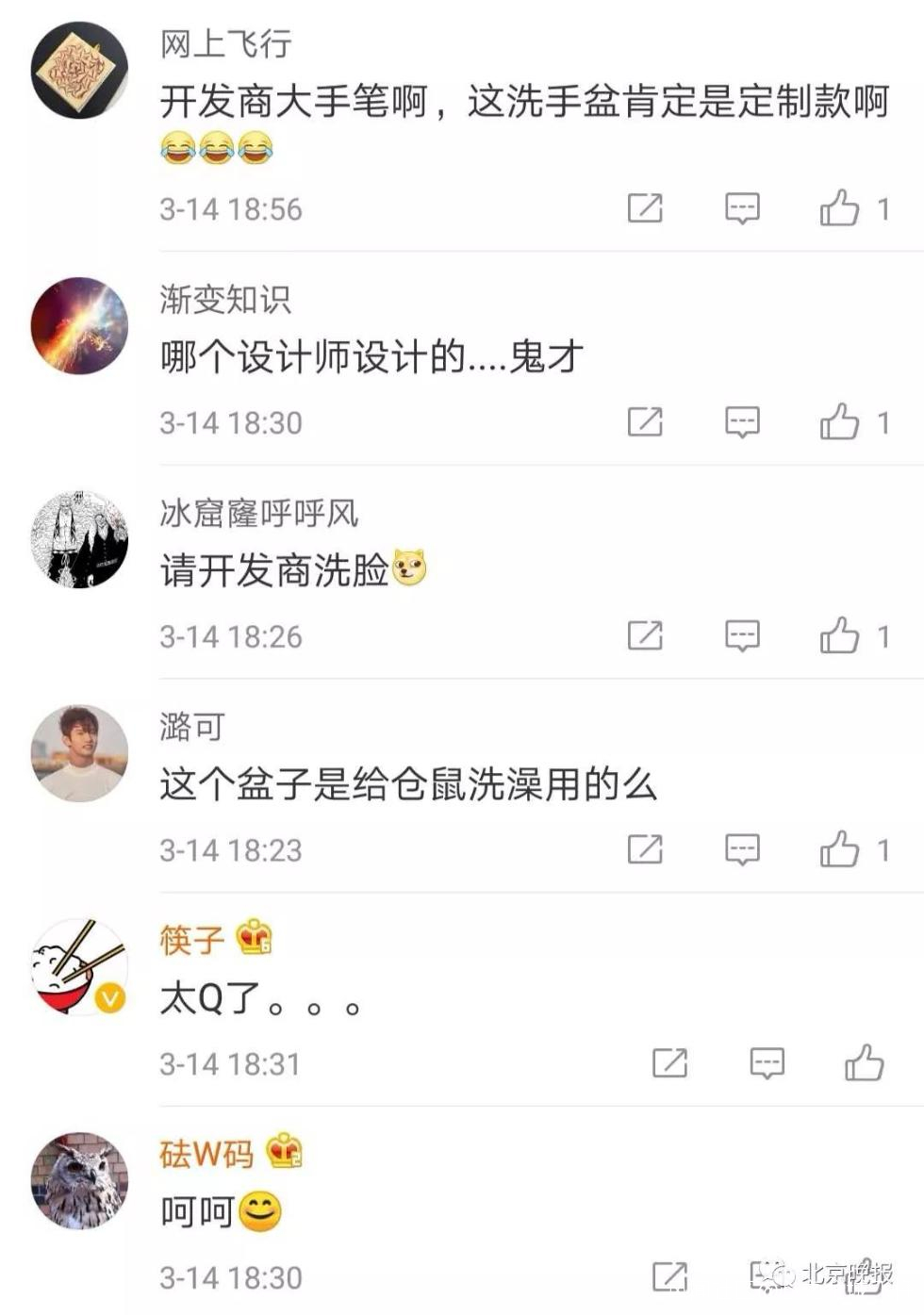924x1315 pixels.
Task: Like the comment by 网上飞行
Action: point(839,207)
